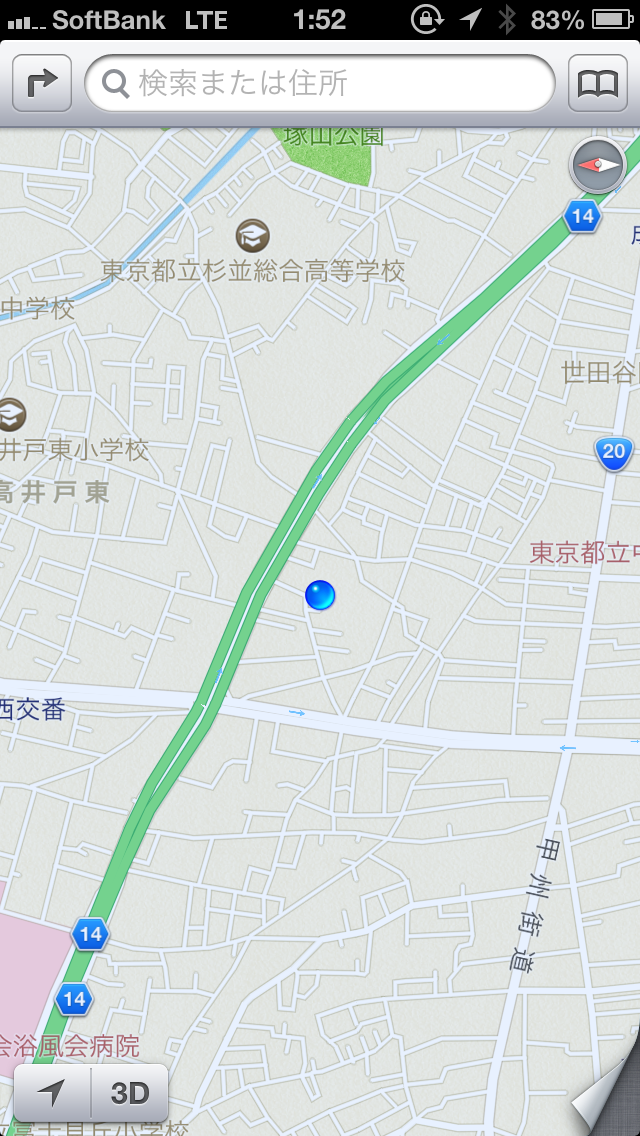Tap the search or address field
640x1136 pixels.
click(x=320, y=83)
